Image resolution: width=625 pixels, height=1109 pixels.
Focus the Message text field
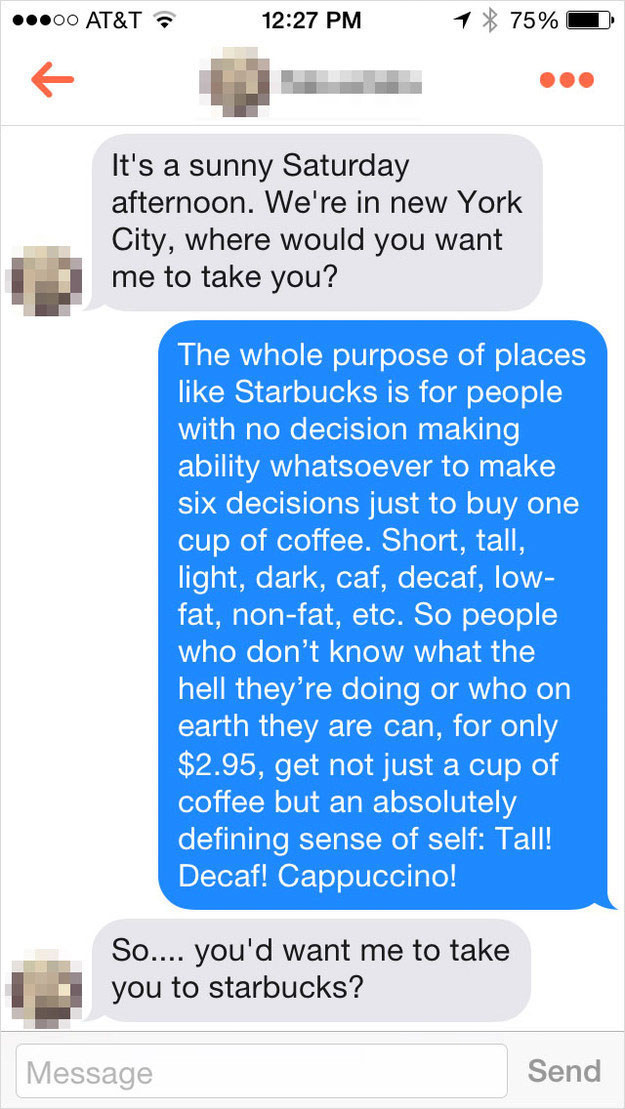(260, 1073)
